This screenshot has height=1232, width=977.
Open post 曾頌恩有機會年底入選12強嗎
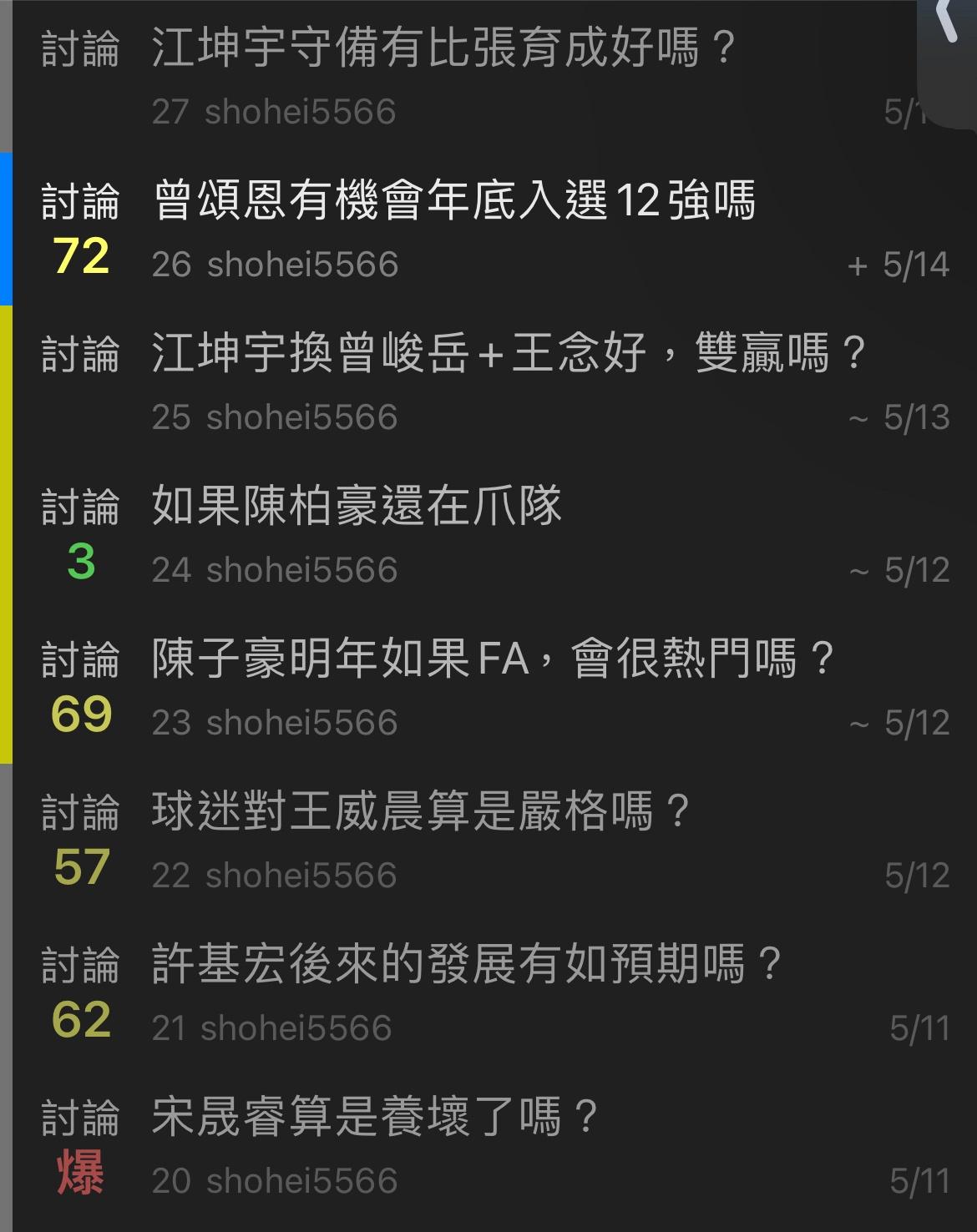point(455,202)
